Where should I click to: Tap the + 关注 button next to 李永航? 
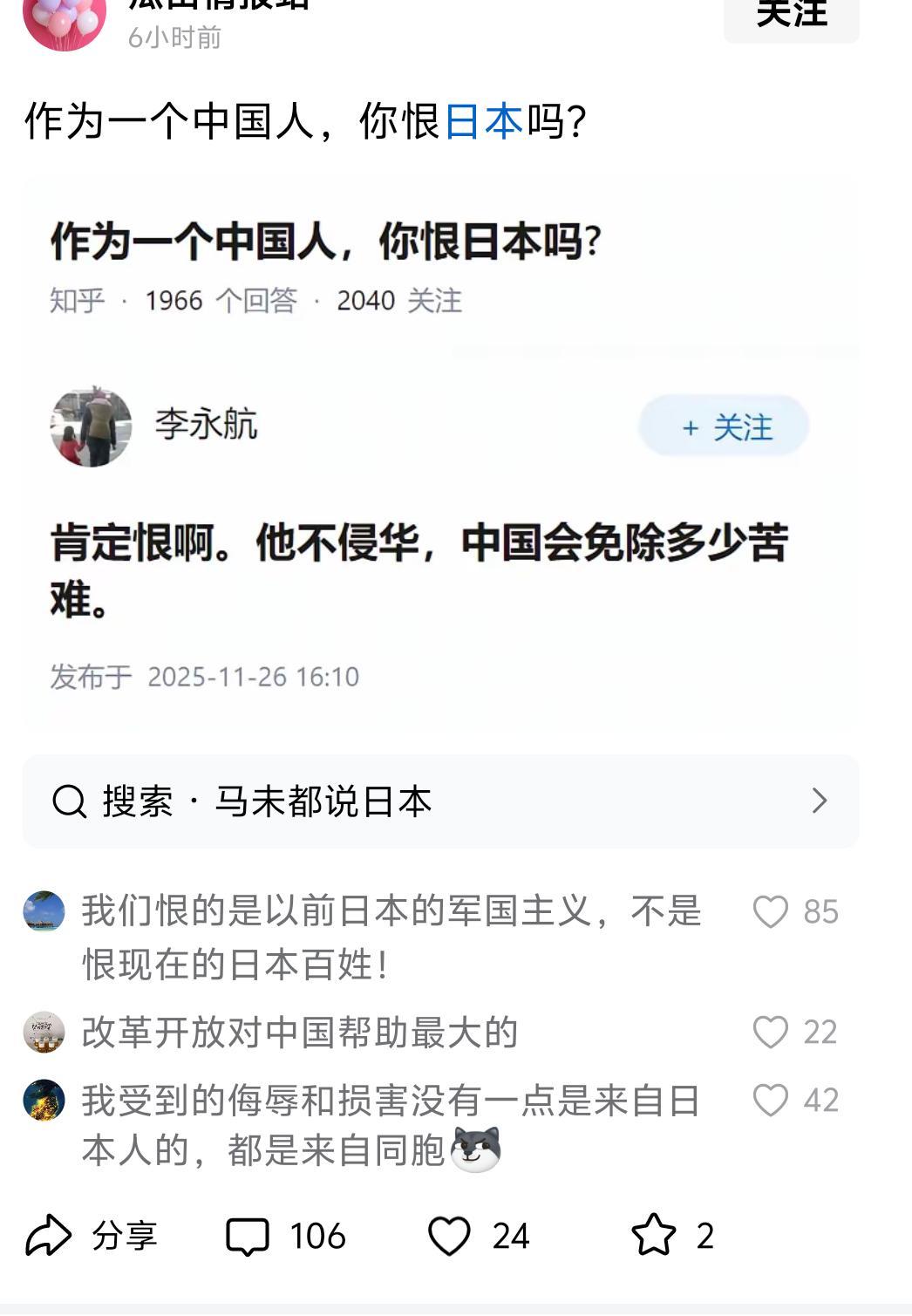[722, 426]
